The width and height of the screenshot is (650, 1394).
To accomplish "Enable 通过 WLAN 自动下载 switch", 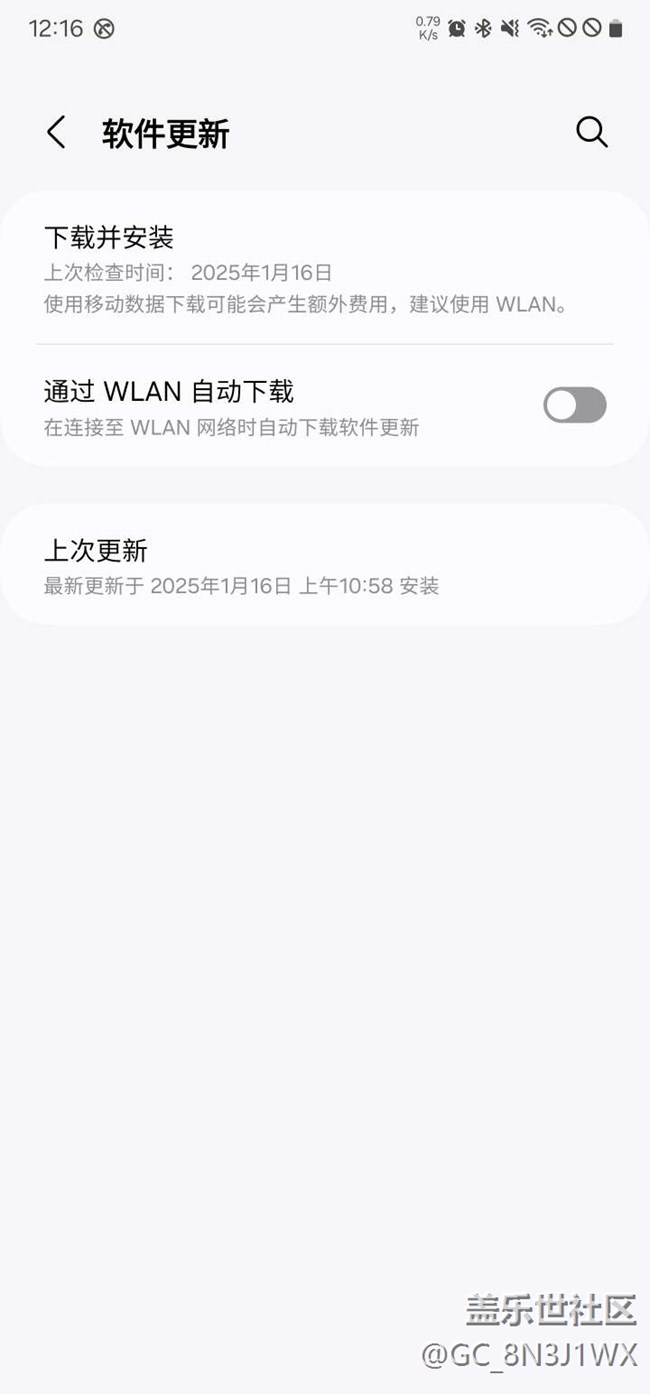I will pyautogui.click(x=574, y=405).
